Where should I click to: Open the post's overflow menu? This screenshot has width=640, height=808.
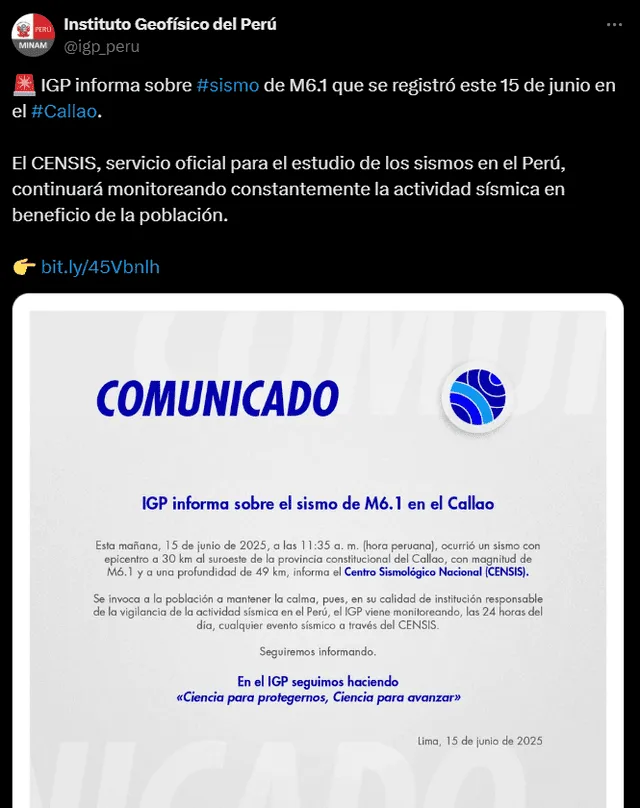tap(612, 24)
